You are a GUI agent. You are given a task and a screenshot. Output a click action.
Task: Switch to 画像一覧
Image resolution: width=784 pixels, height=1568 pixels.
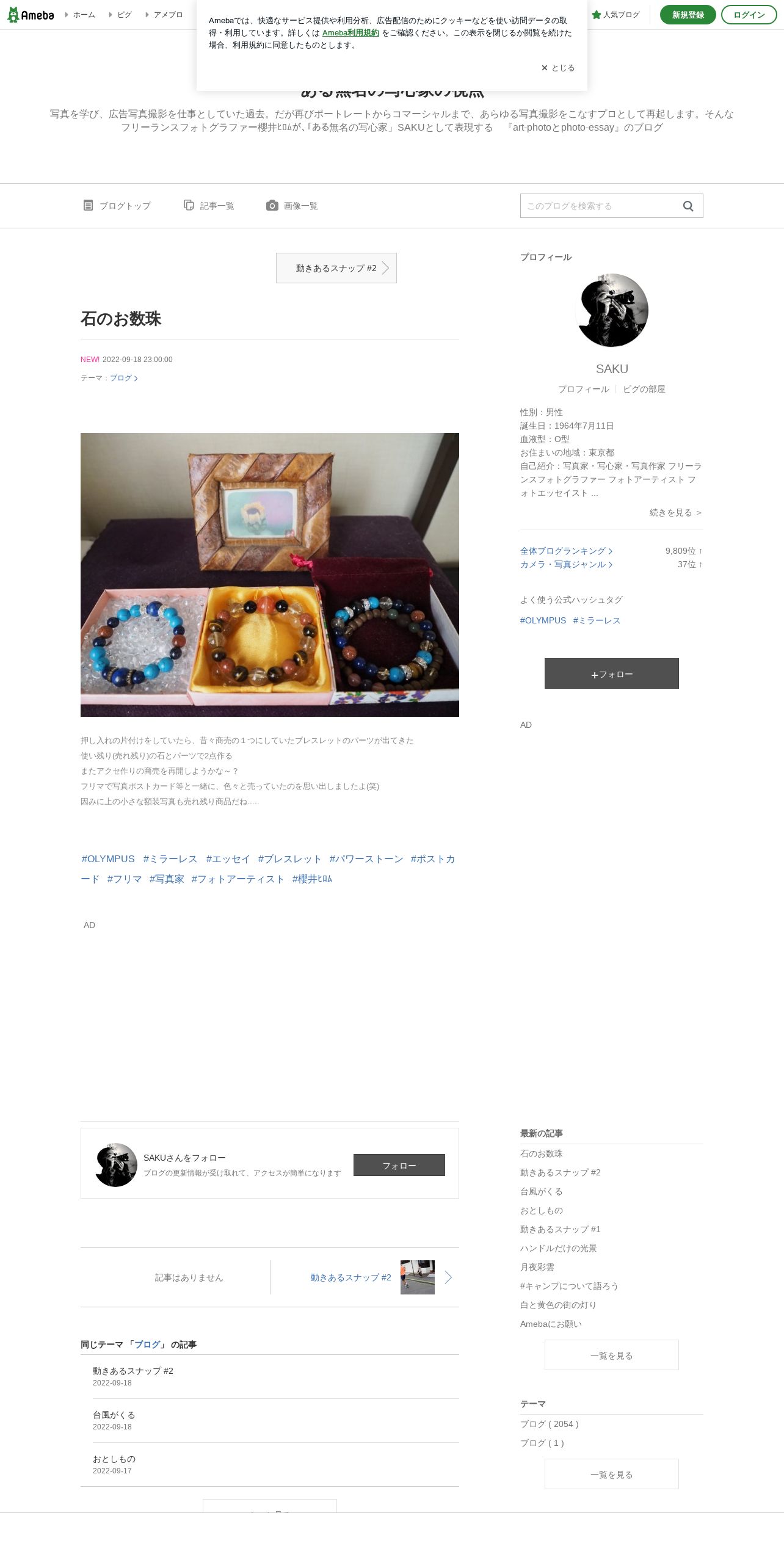[x=292, y=206]
